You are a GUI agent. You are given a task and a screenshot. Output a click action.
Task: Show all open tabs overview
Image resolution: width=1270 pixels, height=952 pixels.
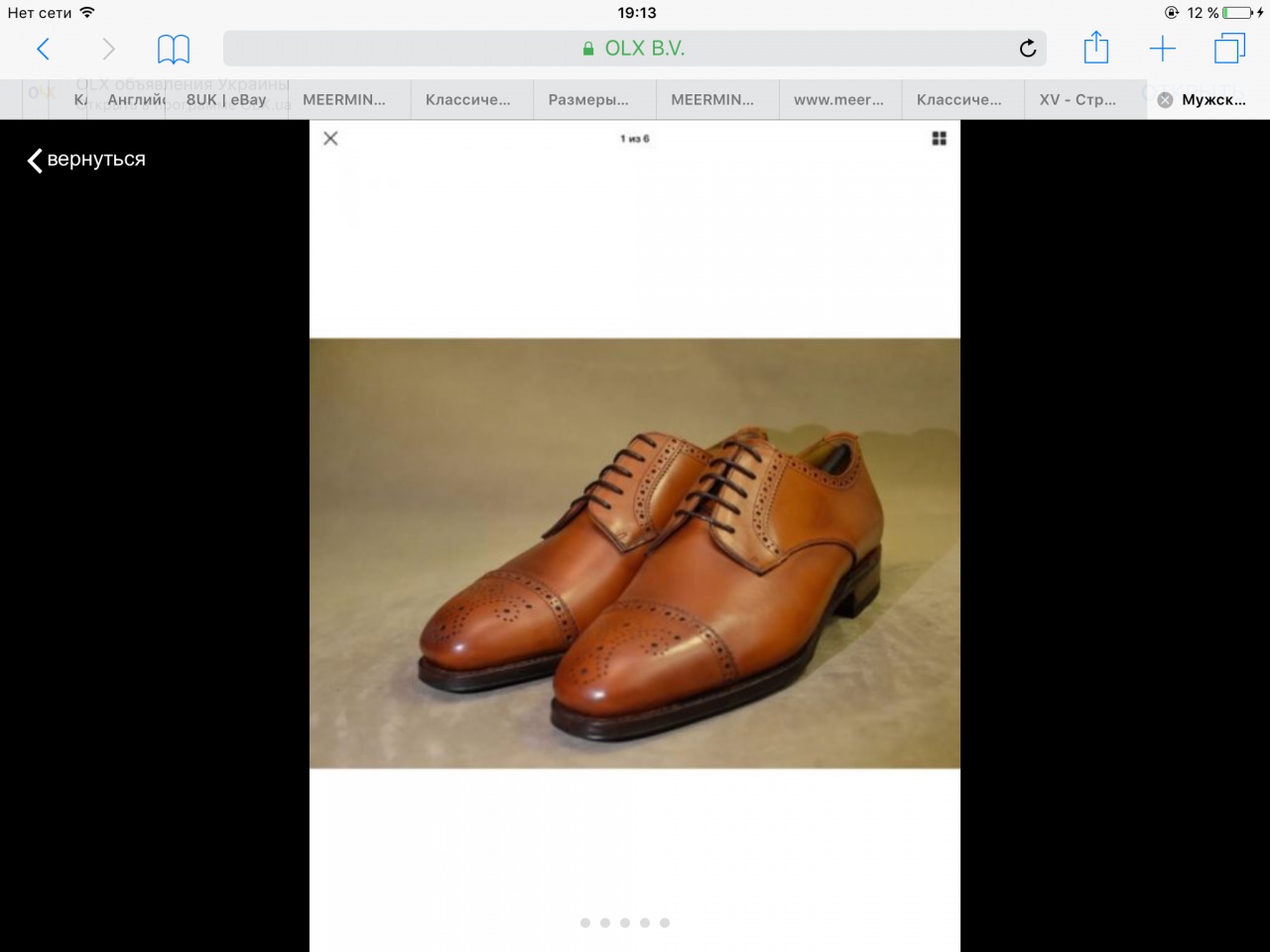coord(1229,49)
